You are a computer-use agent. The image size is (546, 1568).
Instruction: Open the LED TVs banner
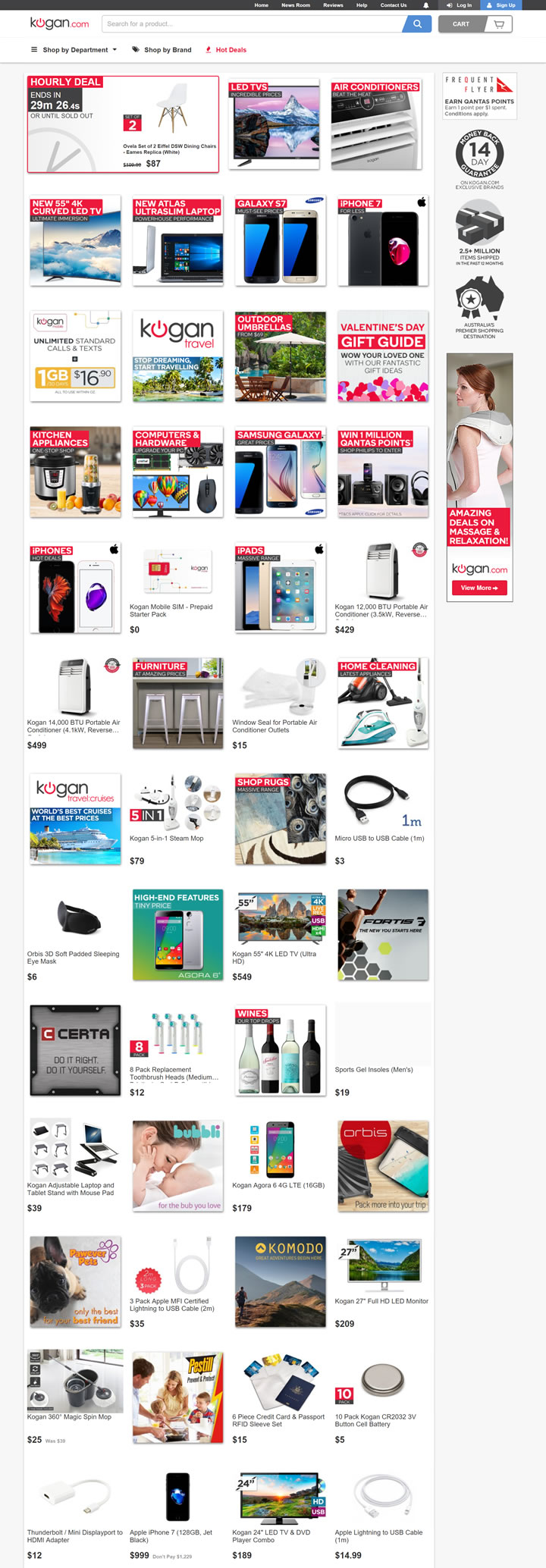(274, 124)
